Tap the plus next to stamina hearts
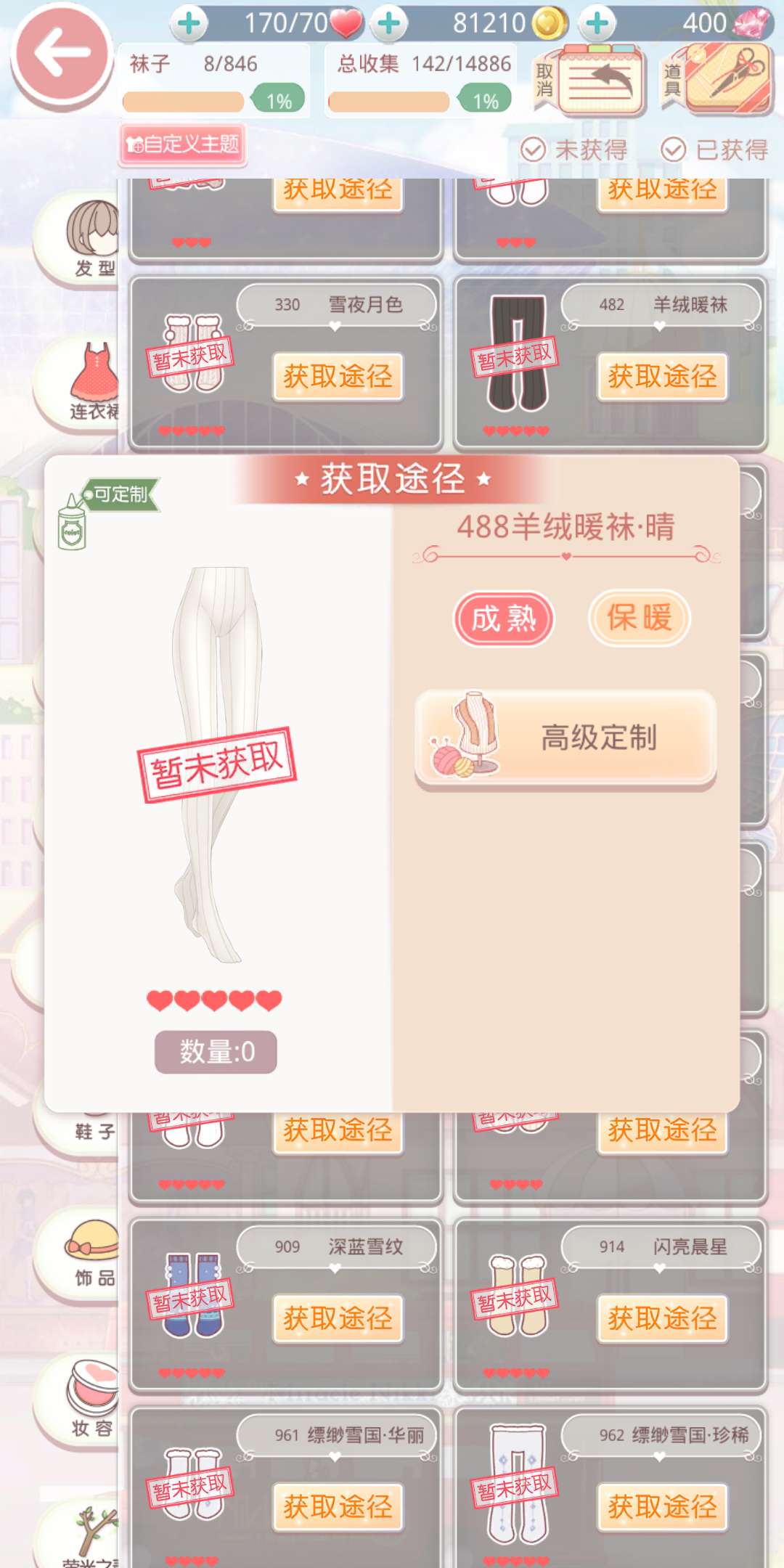This screenshot has width=784, height=1568. click(189, 23)
